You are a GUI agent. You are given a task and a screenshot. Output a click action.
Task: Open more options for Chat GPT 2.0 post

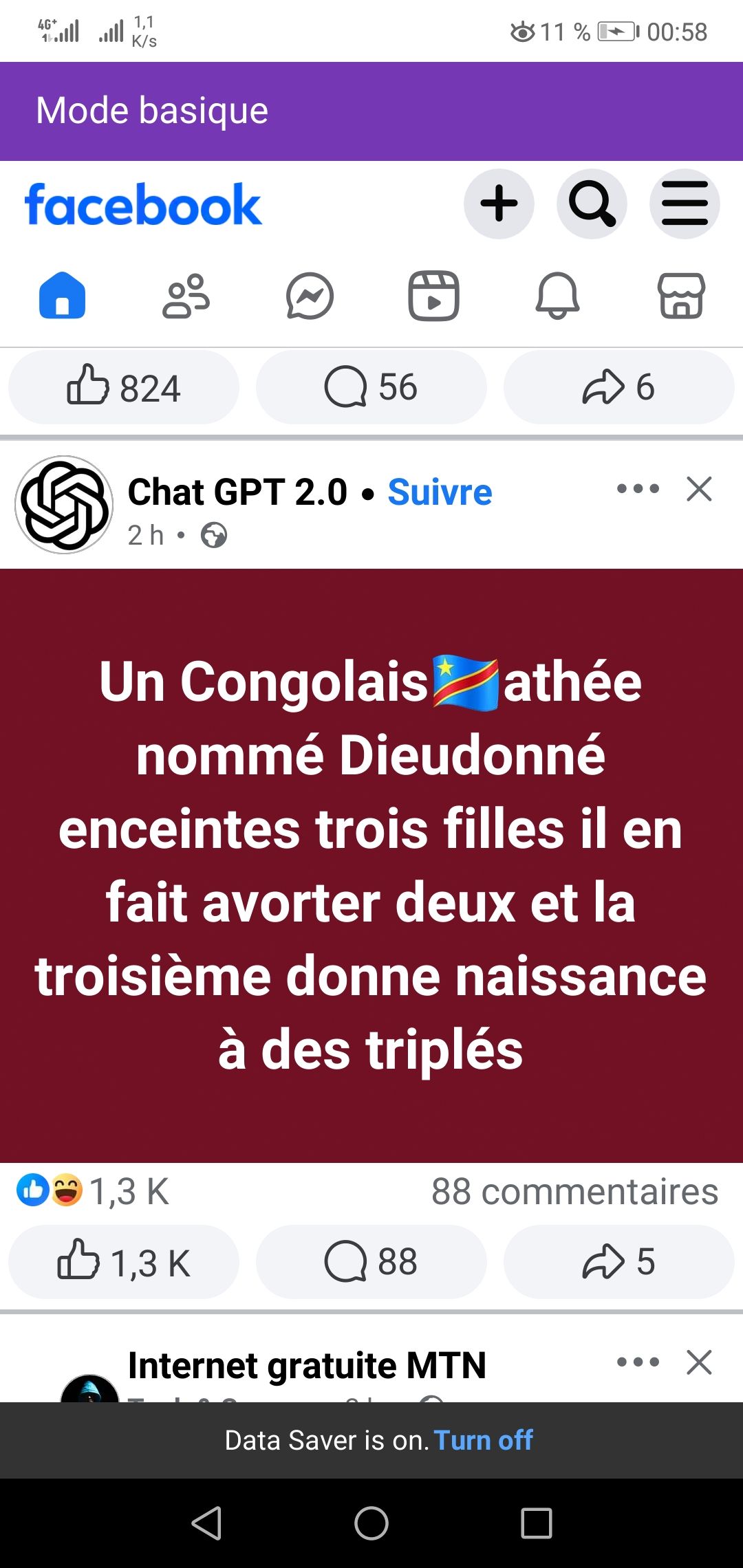[638, 489]
